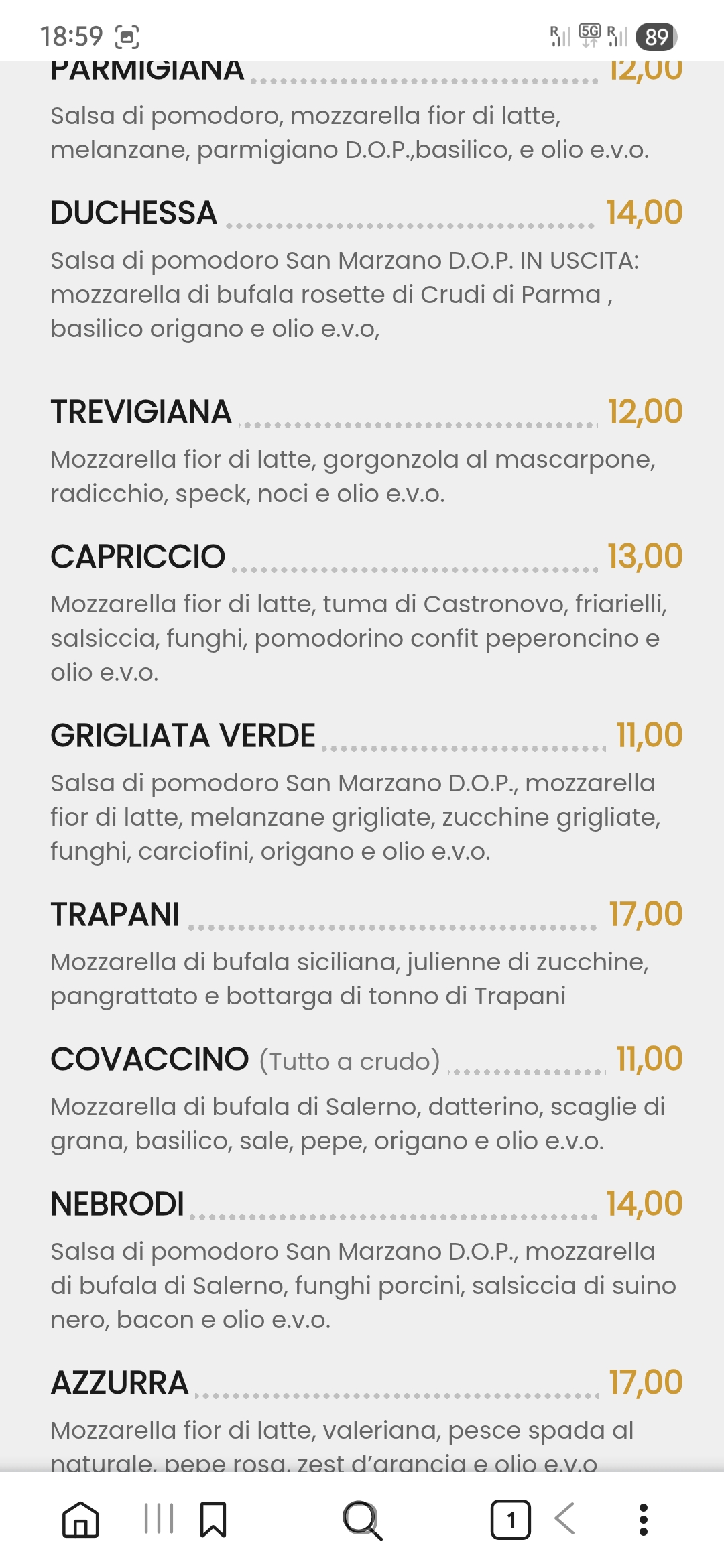Go to the browser home page
Screen dimensions: 724x1568
pos(80,1519)
